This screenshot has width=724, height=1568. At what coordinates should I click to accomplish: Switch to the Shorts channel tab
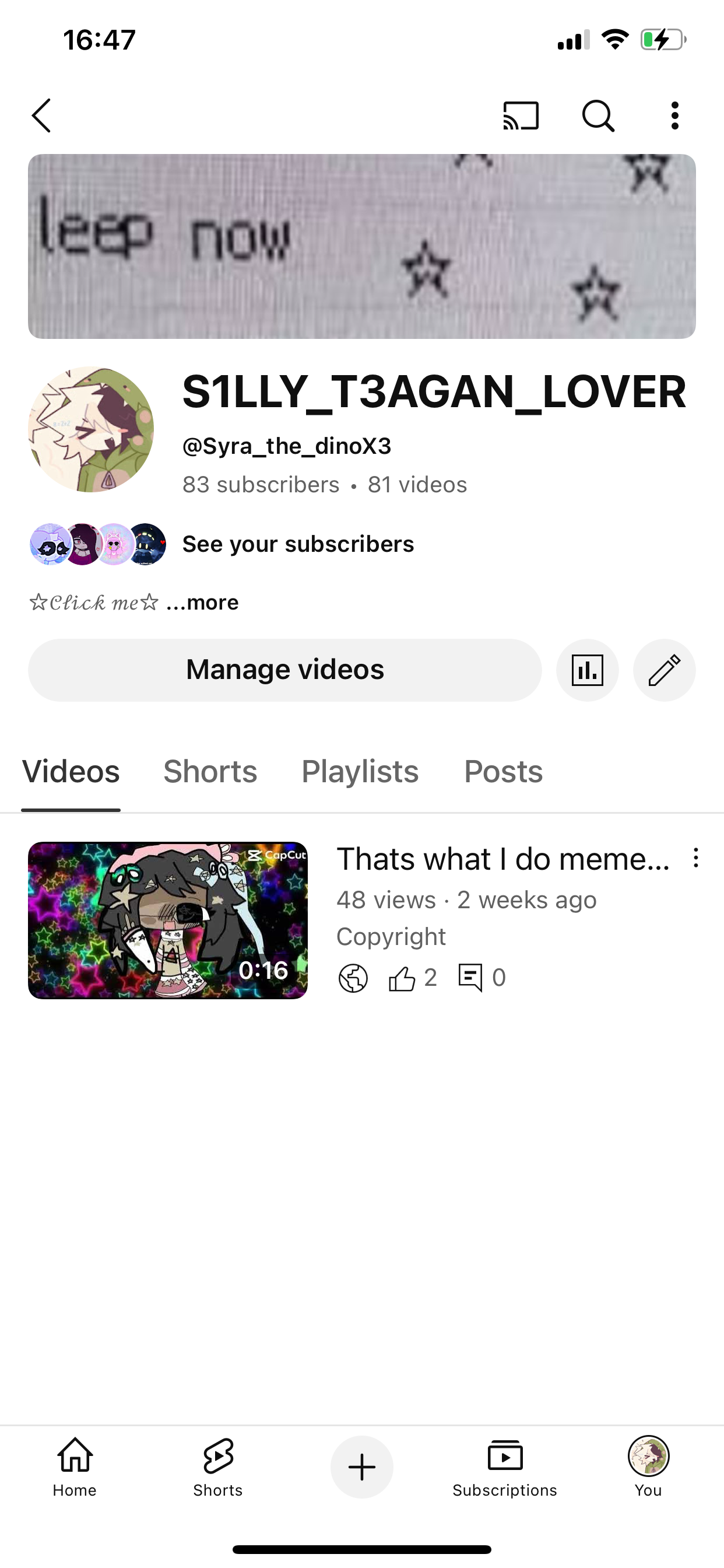coord(210,771)
